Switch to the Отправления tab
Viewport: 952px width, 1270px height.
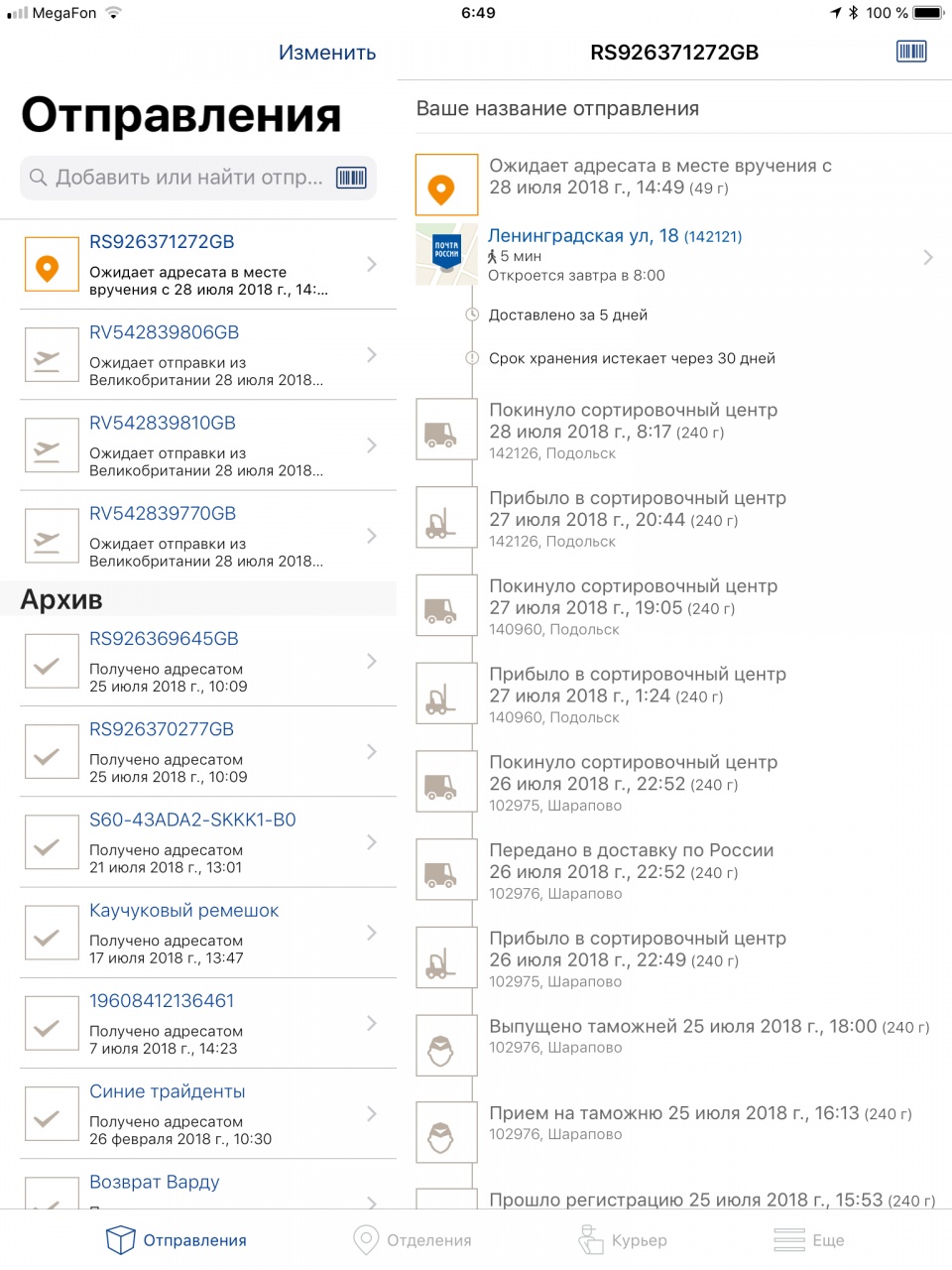tap(177, 1240)
